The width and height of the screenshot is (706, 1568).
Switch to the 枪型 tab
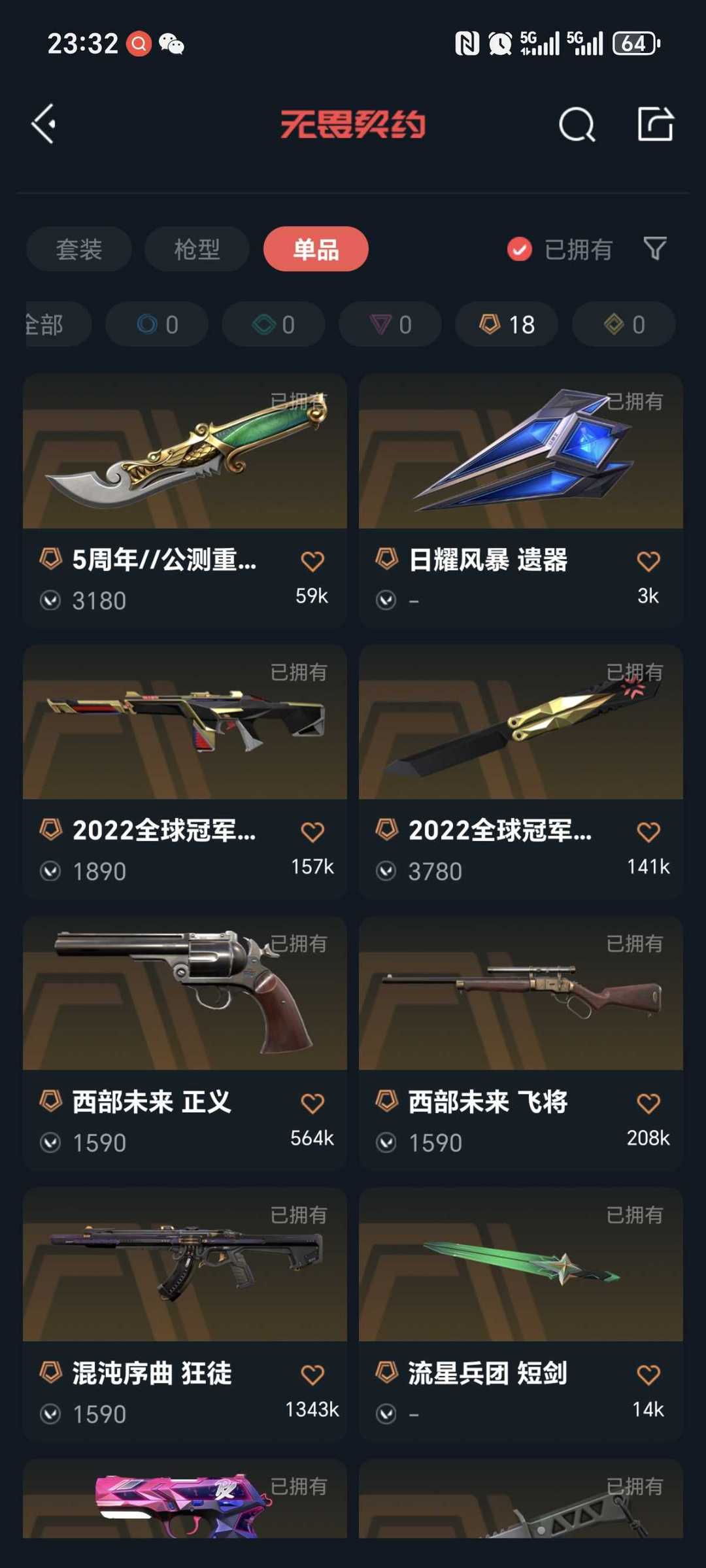click(197, 249)
